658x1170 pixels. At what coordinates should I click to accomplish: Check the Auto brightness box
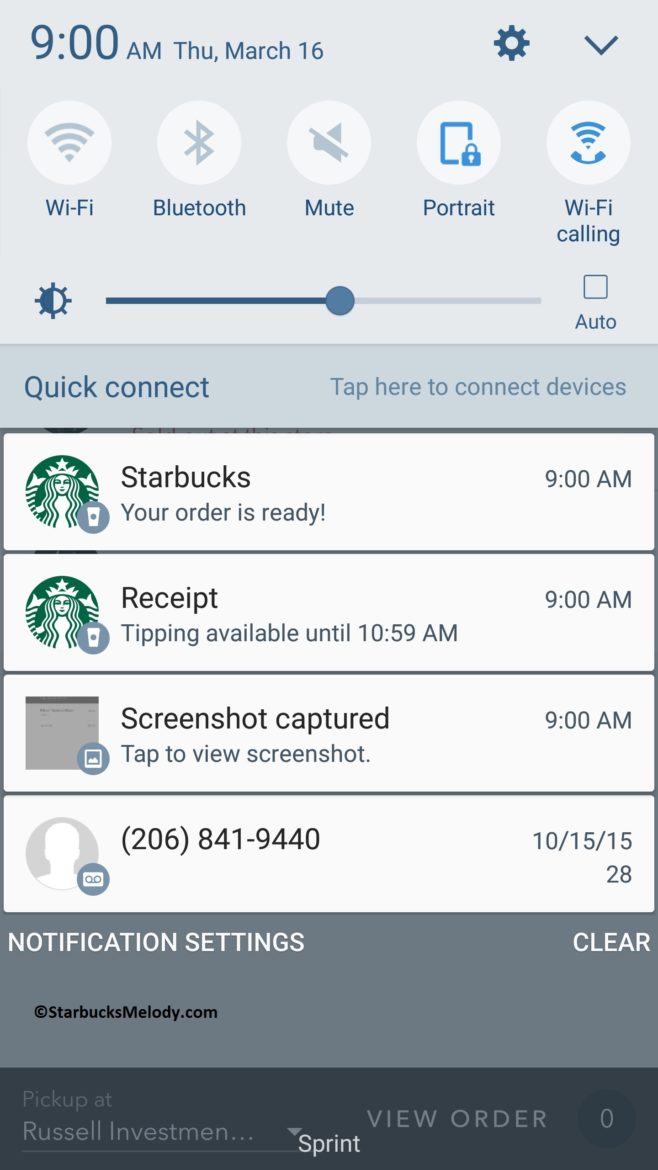pos(595,287)
